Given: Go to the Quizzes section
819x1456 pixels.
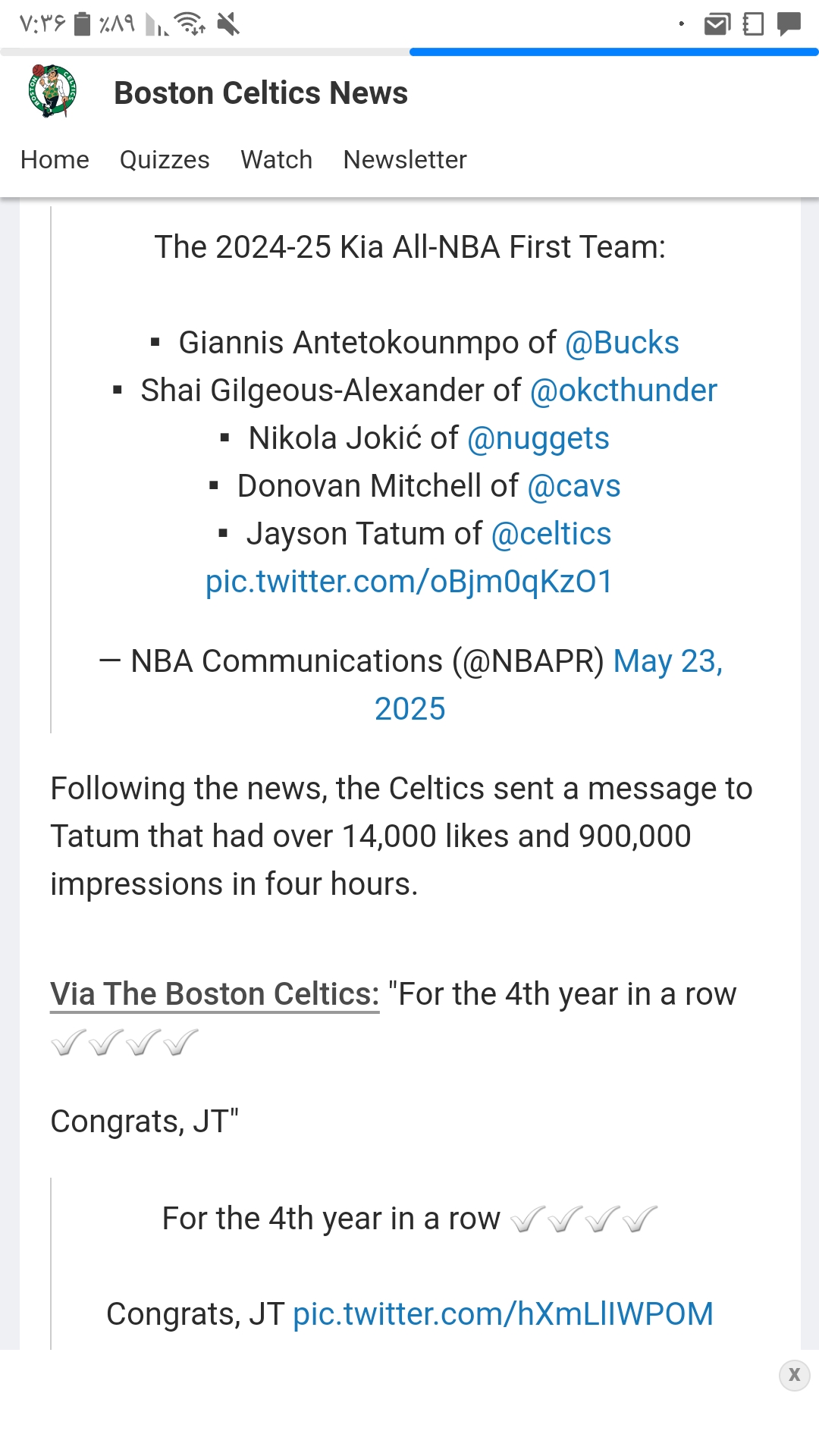Looking at the screenshot, I should click(165, 160).
